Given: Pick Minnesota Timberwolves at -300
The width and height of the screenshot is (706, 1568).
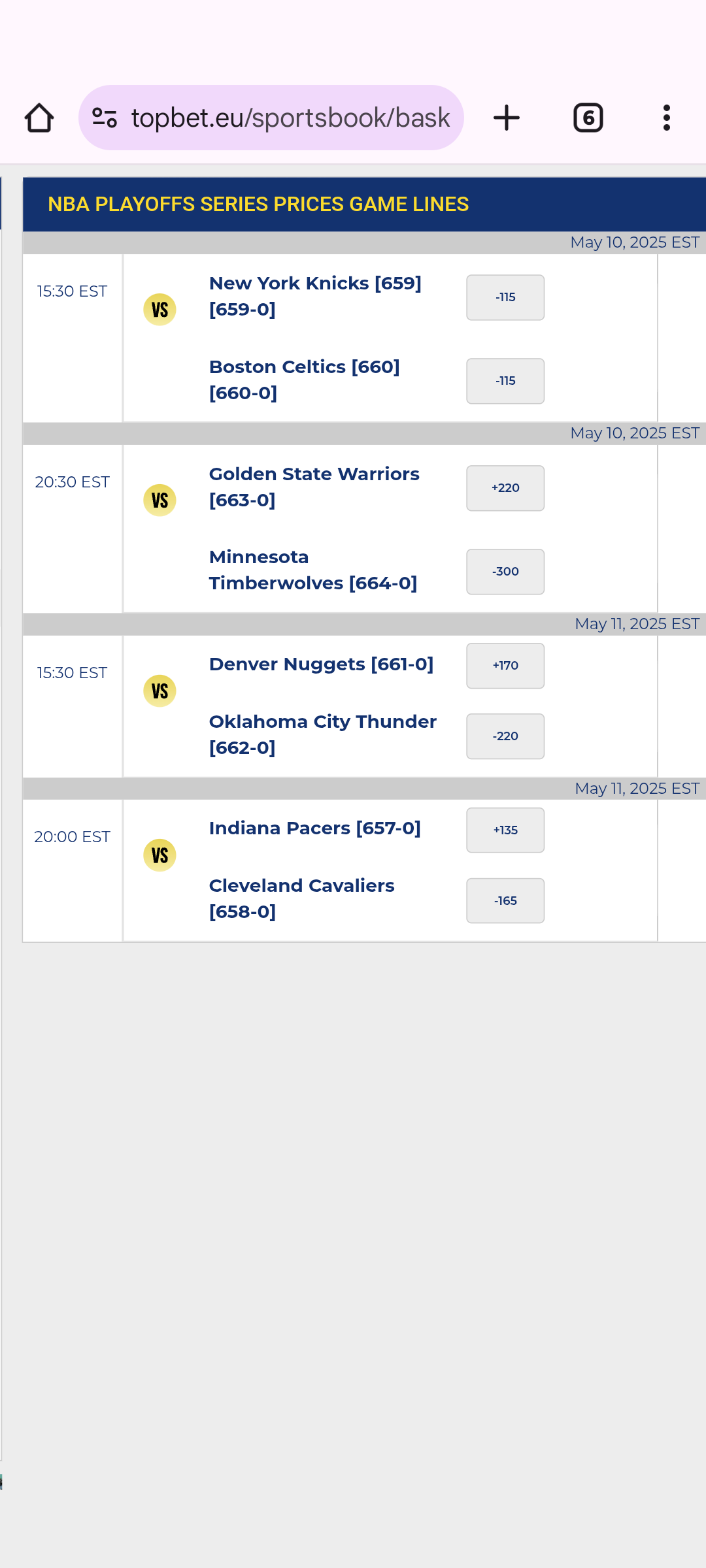Looking at the screenshot, I should click(x=505, y=572).
